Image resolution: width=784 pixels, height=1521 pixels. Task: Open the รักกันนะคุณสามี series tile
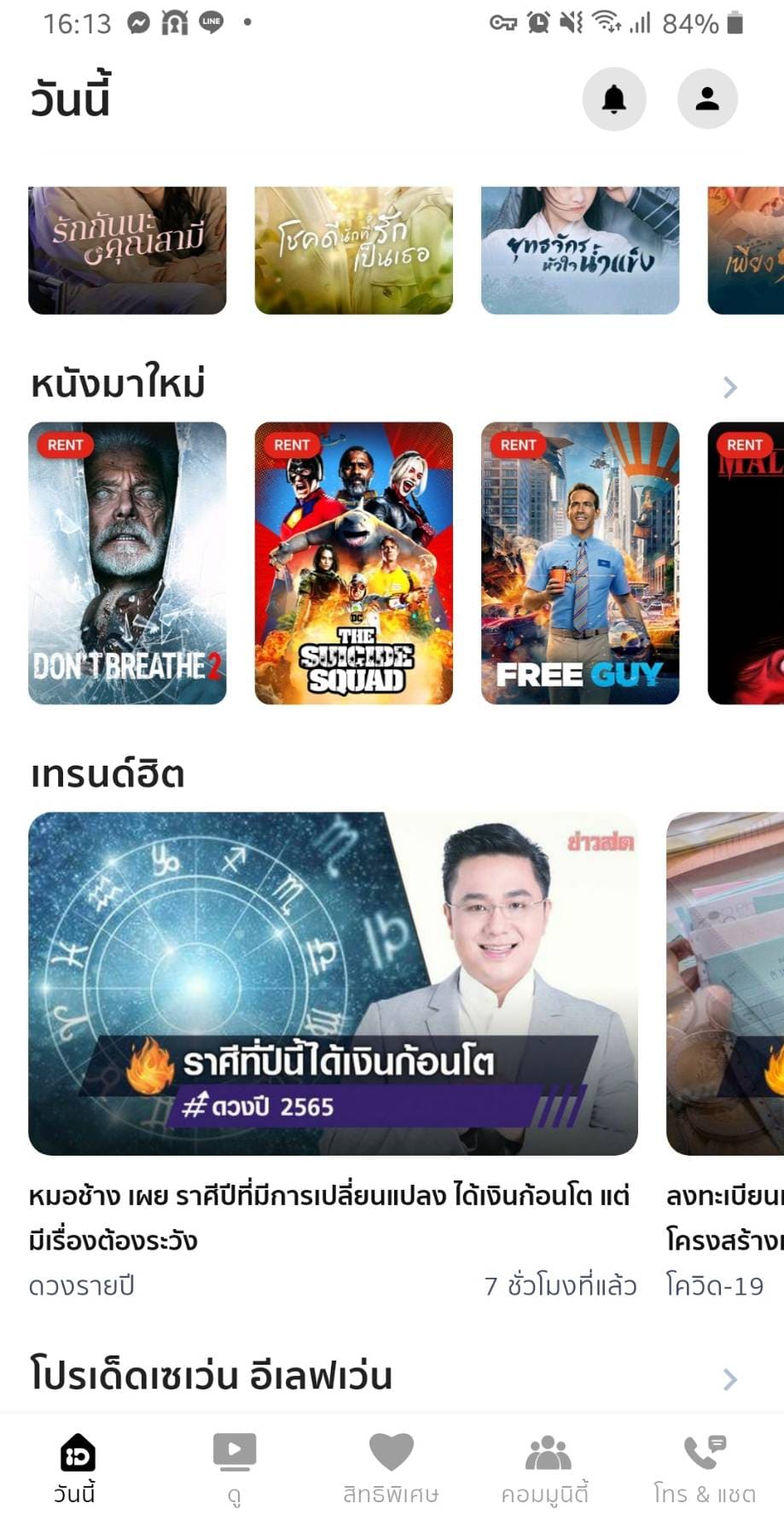click(x=127, y=250)
